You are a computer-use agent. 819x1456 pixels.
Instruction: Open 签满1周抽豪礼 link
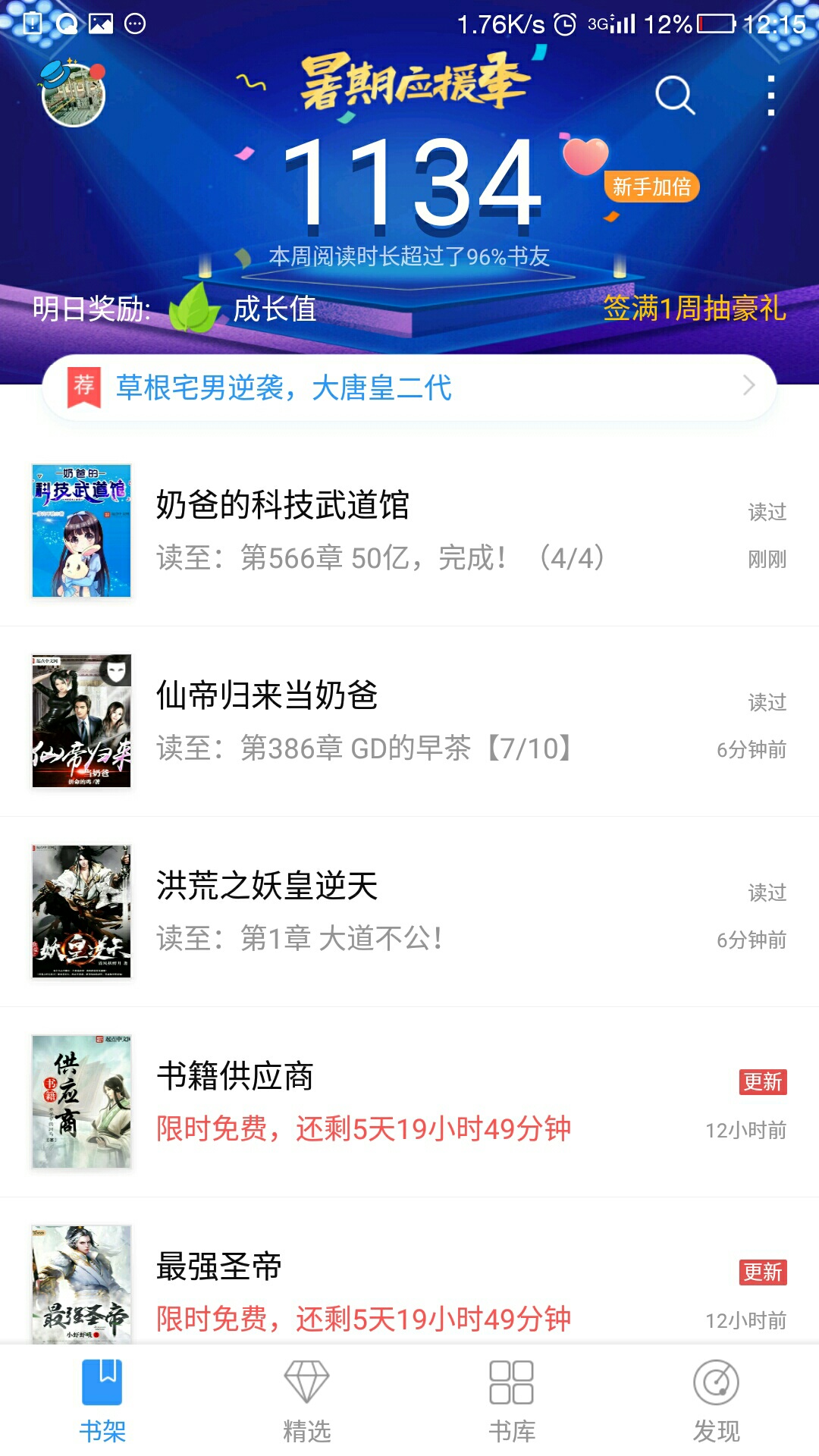click(694, 309)
